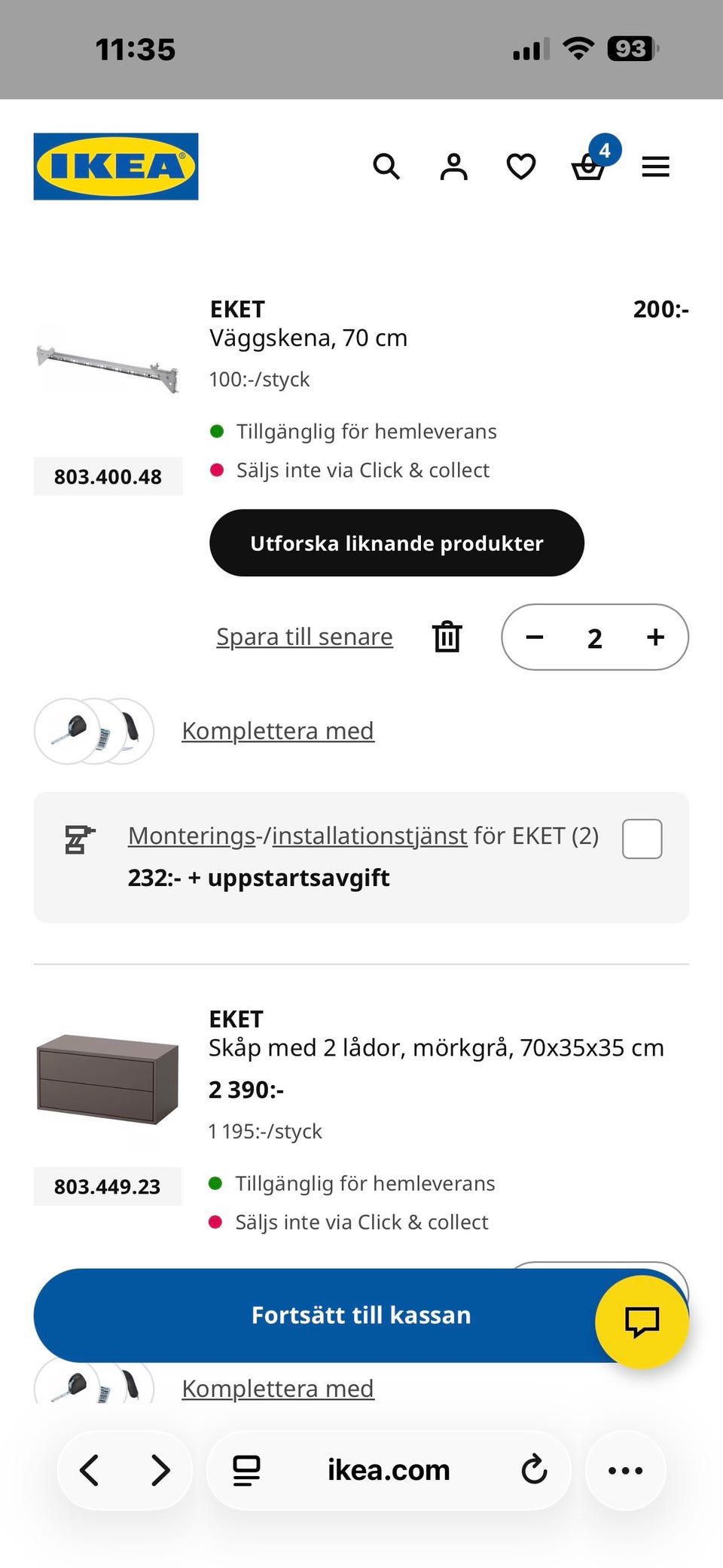Decrease Väggskena quantity with minus
This screenshot has width=723, height=1568.
pyautogui.click(x=535, y=637)
